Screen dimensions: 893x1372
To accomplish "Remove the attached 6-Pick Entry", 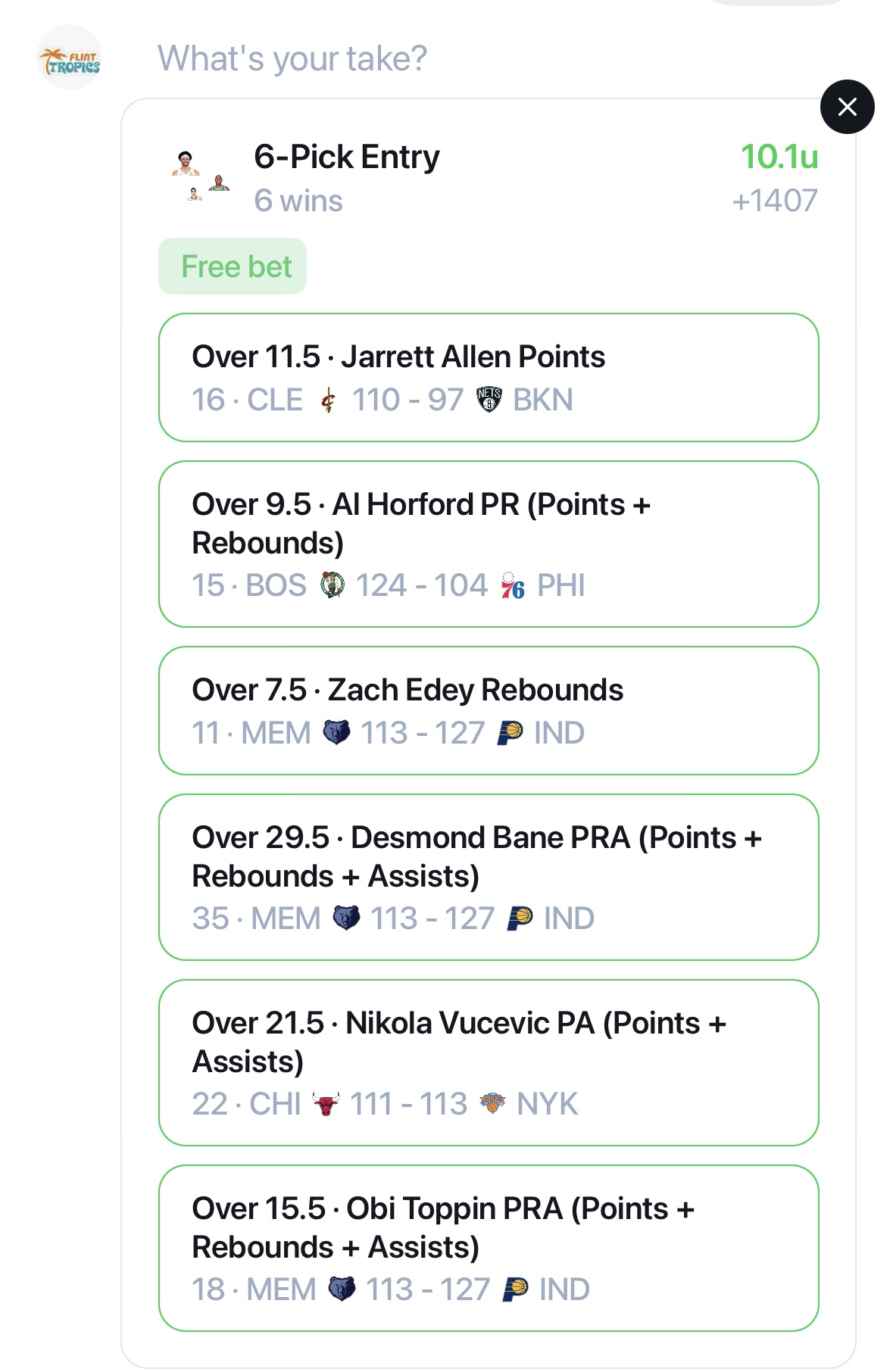I will pos(847,107).
